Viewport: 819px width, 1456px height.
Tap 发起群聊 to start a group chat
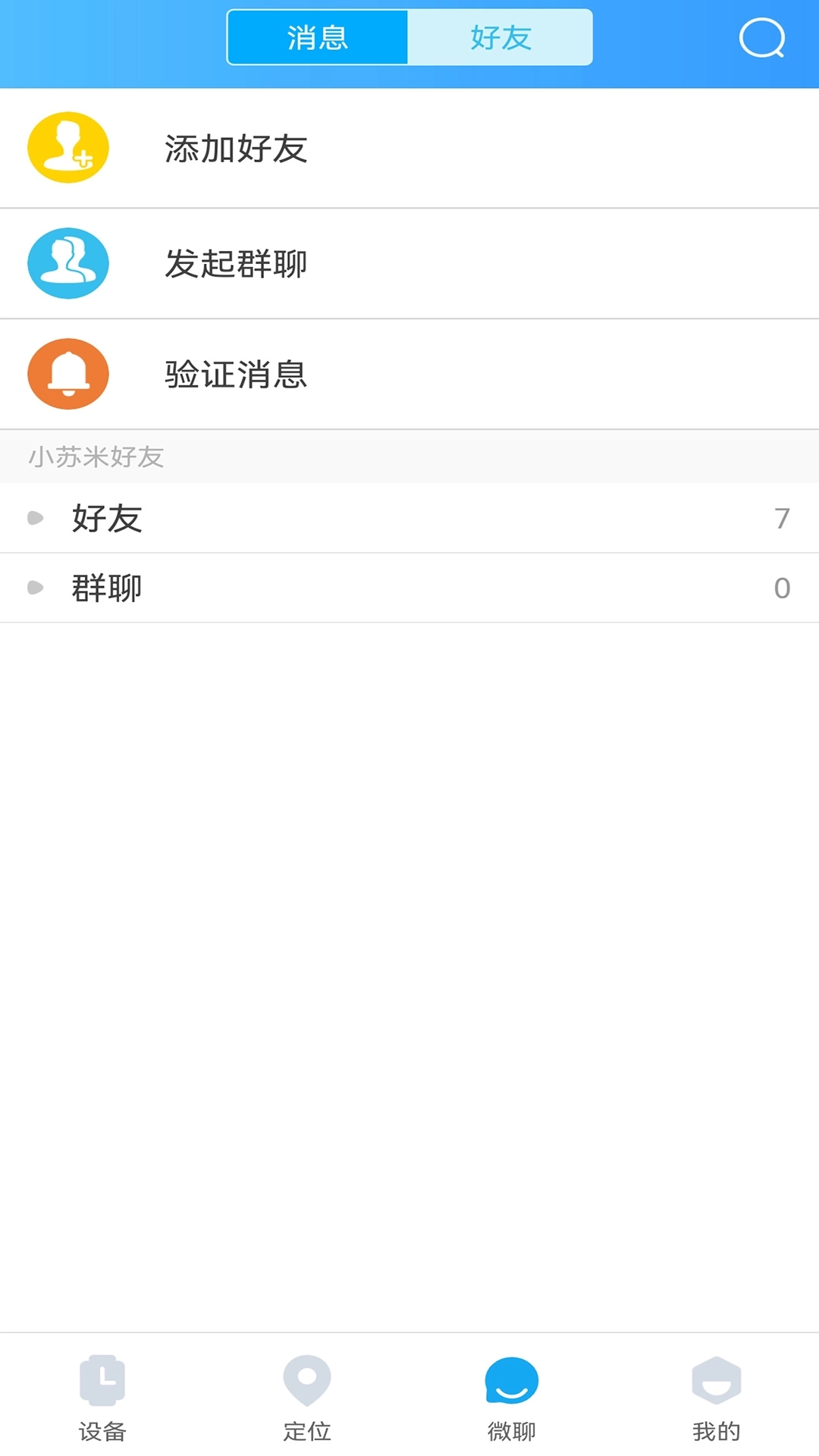tap(235, 265)
